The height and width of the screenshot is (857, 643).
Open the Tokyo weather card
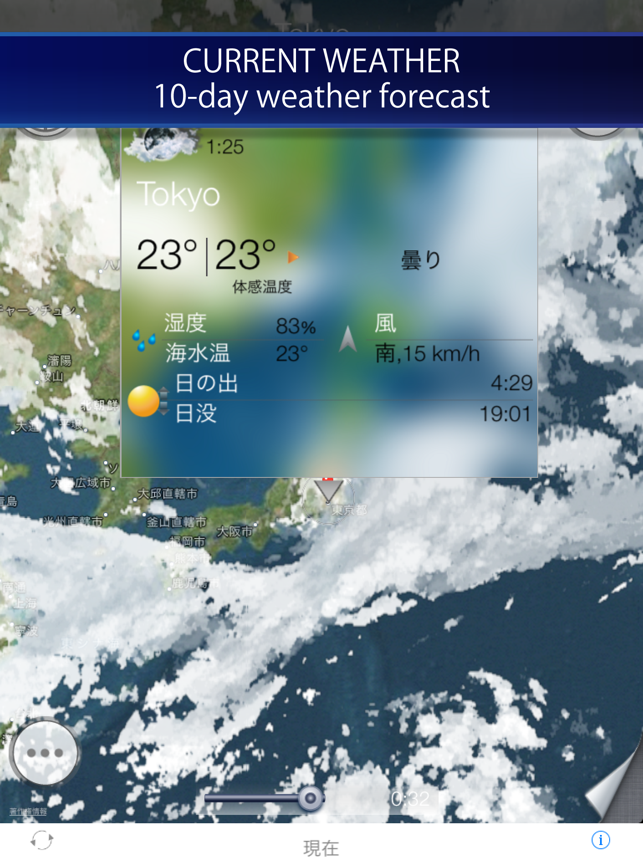[329, 300]
